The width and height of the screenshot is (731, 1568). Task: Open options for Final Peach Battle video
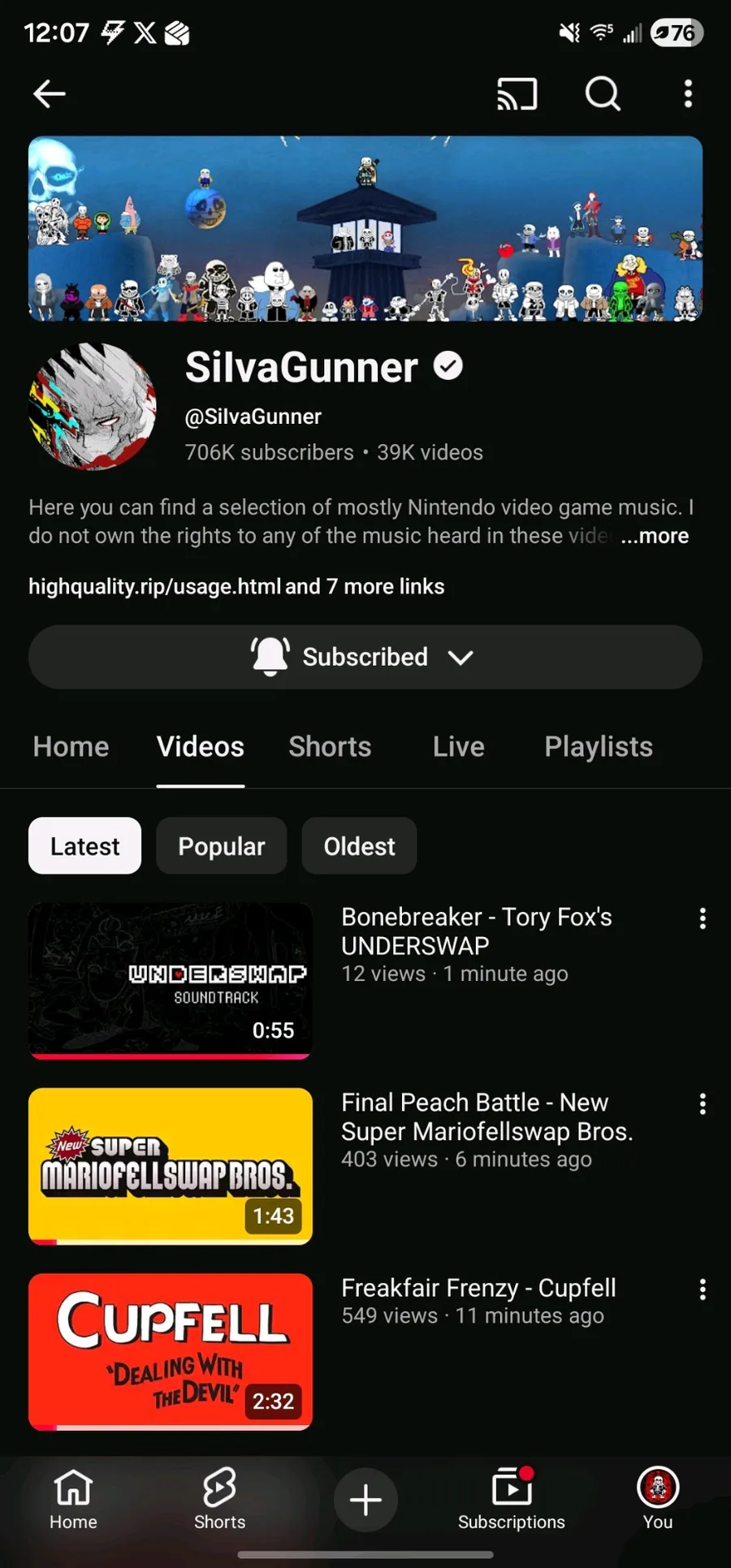703,1104
